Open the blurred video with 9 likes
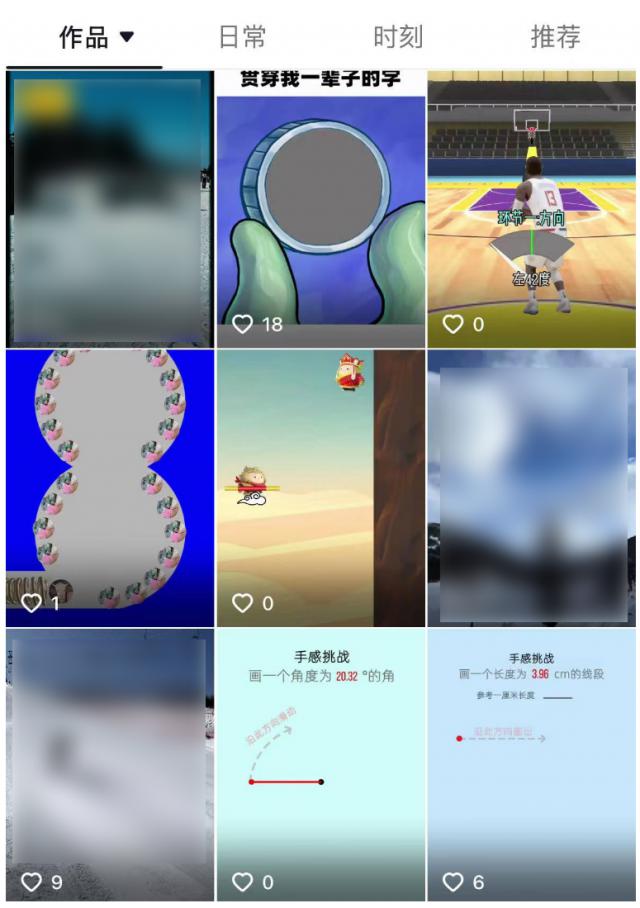 click(x=109, y=765)
